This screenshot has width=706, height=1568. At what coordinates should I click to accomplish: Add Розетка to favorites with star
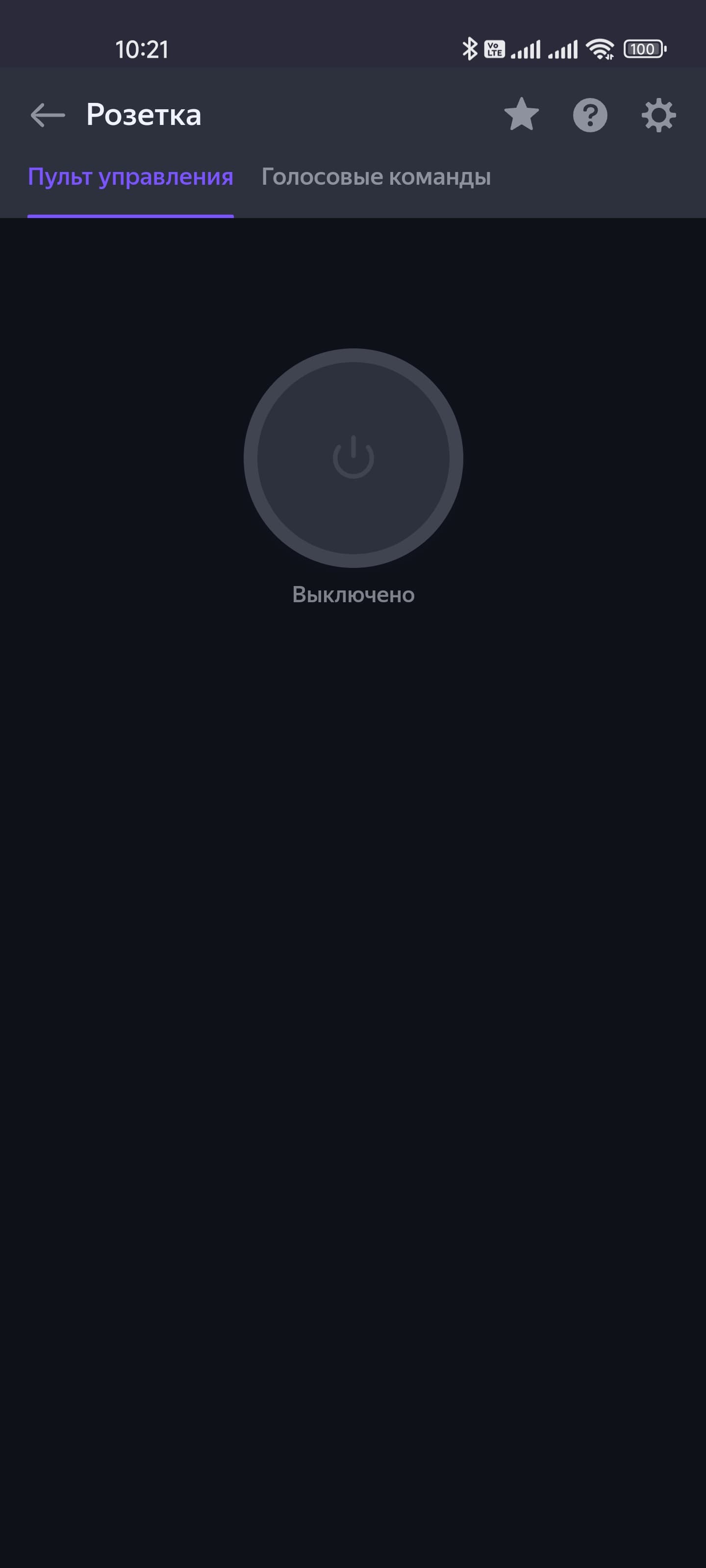tap(522, 115)
